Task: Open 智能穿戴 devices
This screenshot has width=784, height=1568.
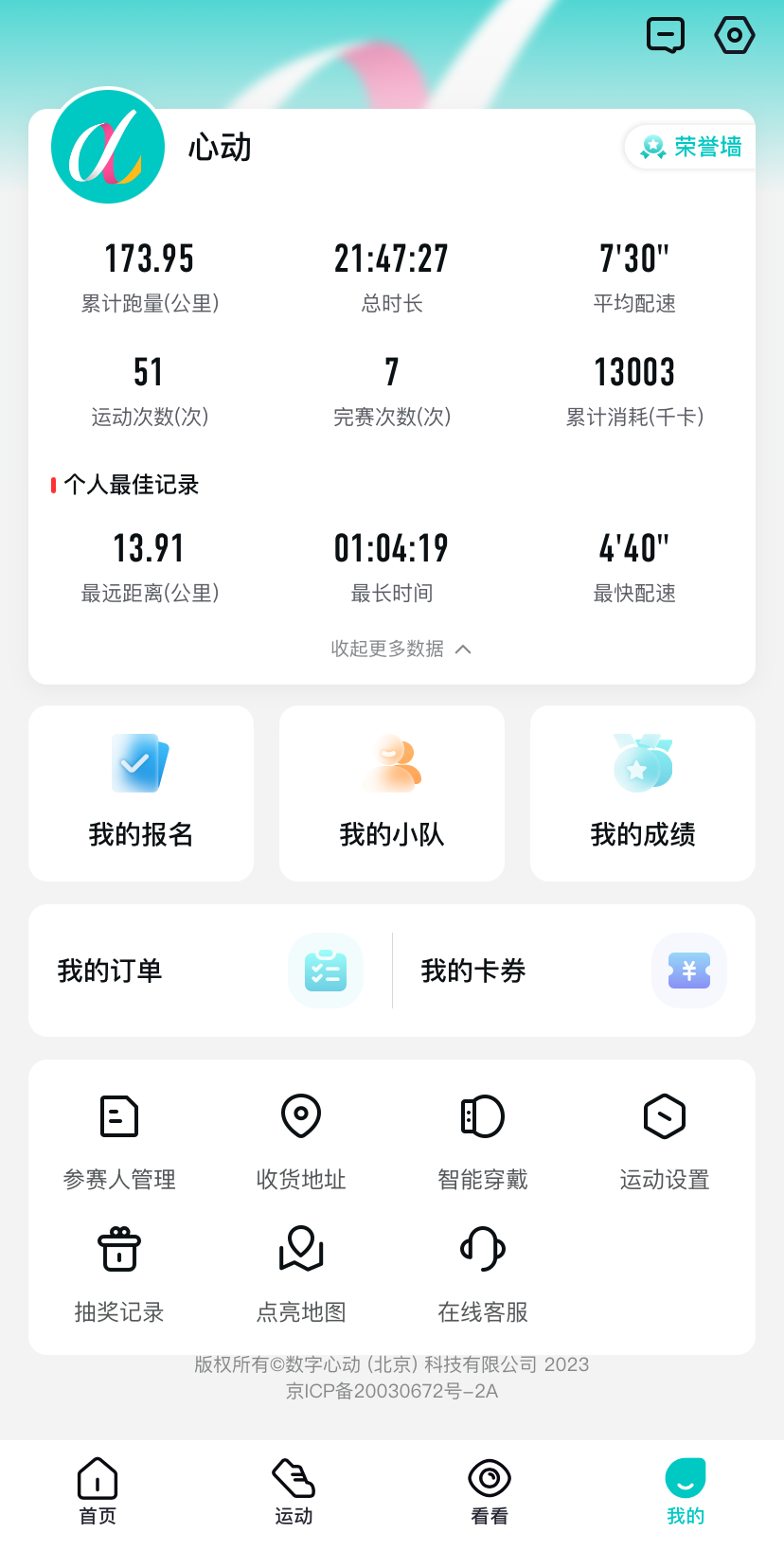Action: (x=483, y=1141)
